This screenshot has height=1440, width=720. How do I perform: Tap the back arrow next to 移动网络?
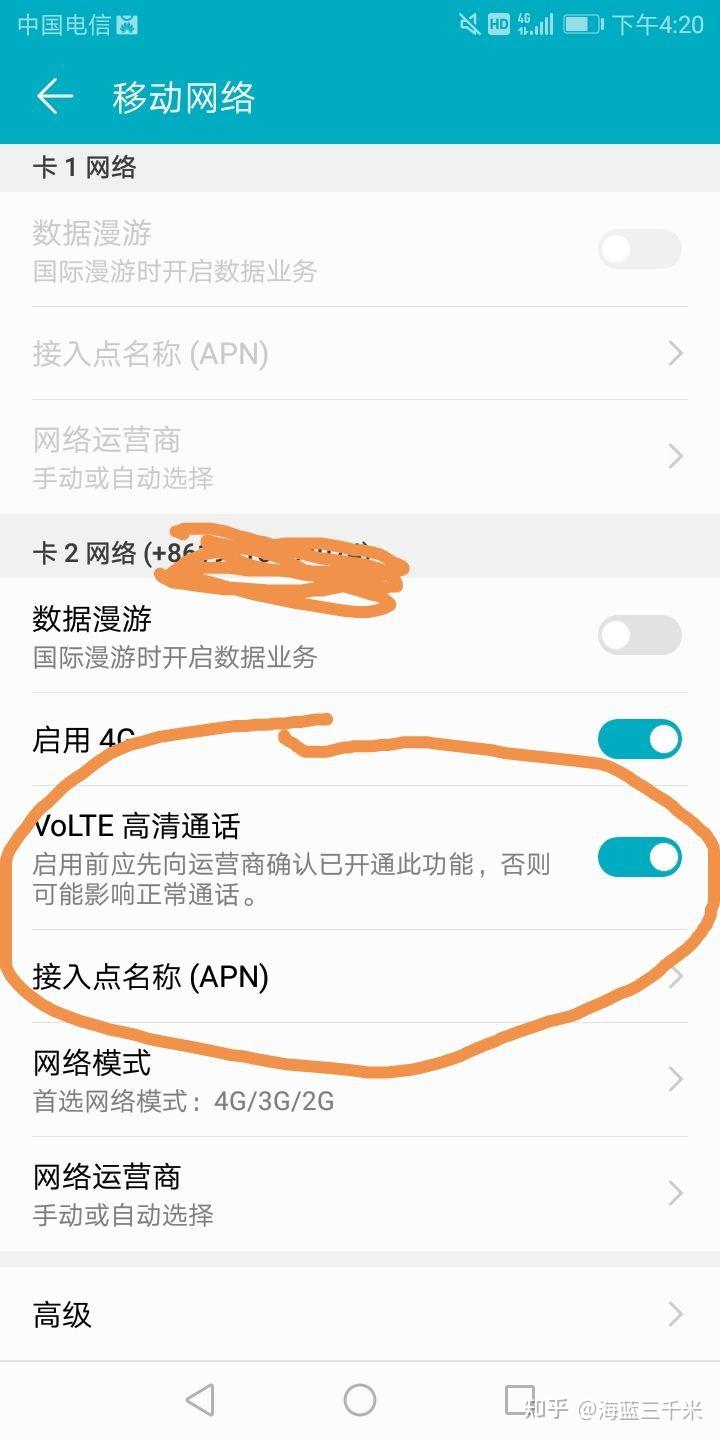pyautogui.click(x=55, y=97)
